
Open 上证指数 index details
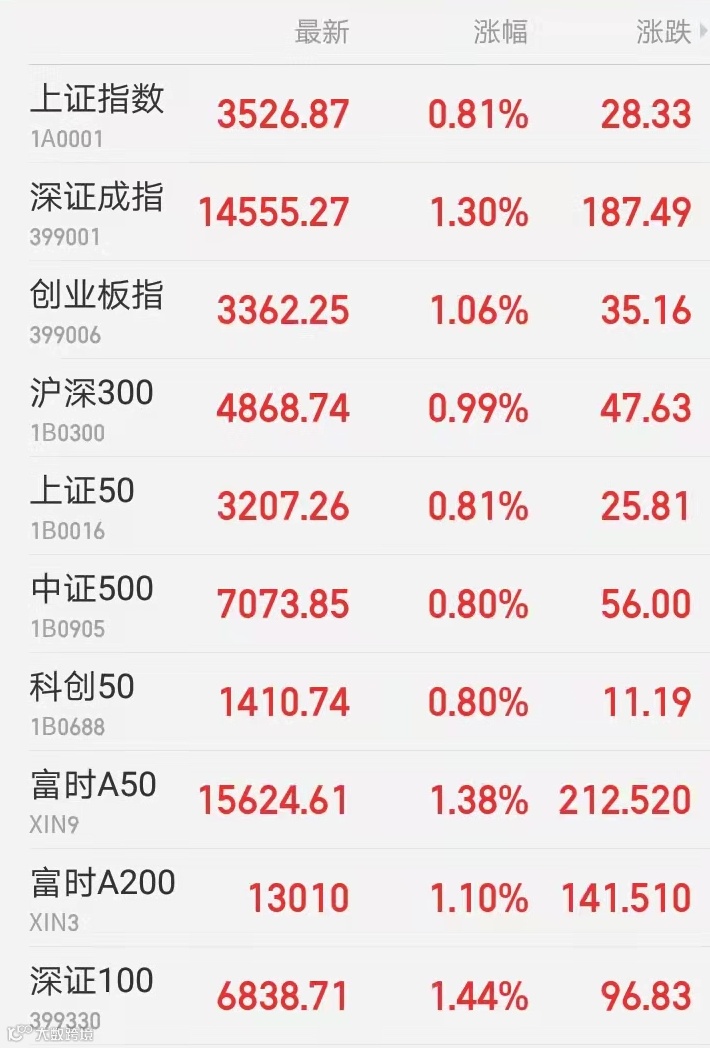pos(369,114)
